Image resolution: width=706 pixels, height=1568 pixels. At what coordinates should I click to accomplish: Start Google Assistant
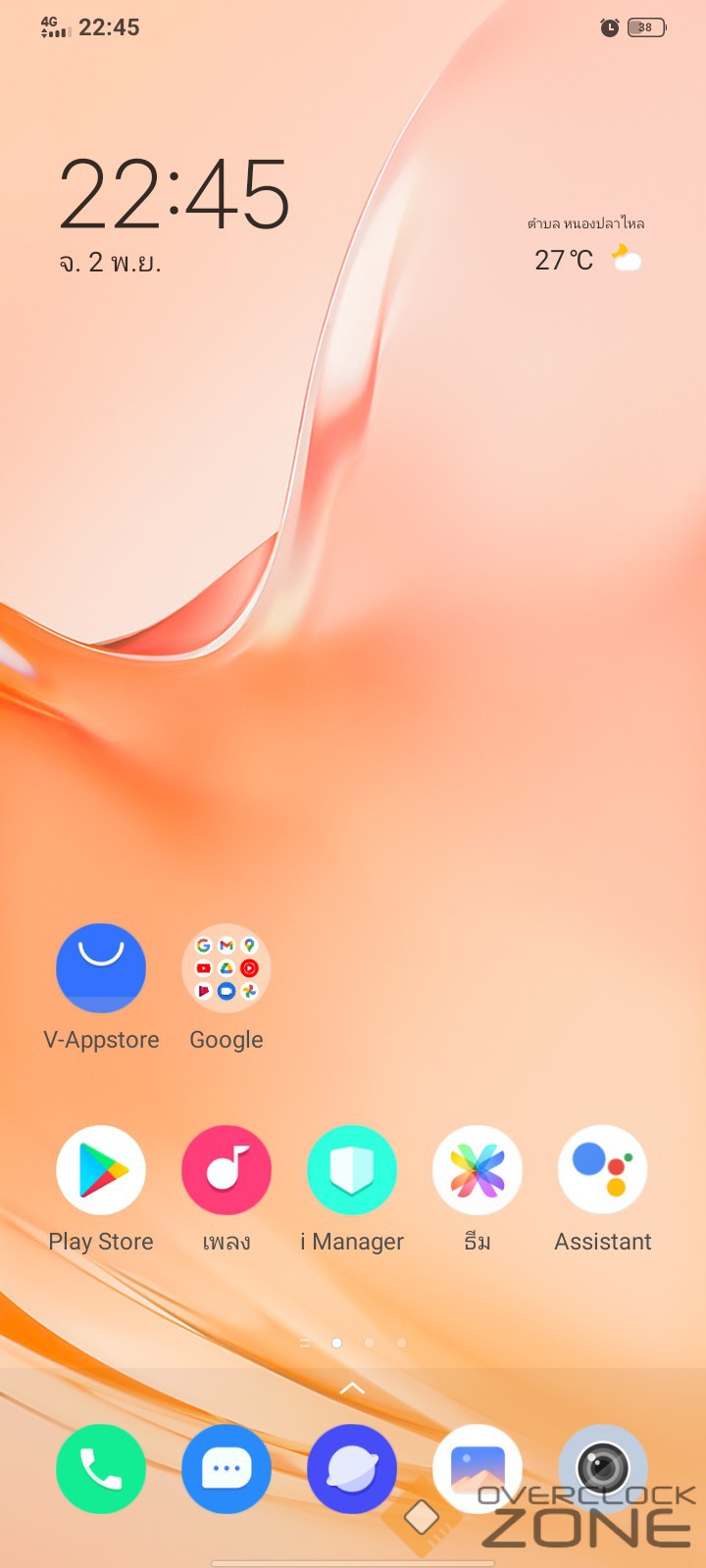coord(603,1170)
